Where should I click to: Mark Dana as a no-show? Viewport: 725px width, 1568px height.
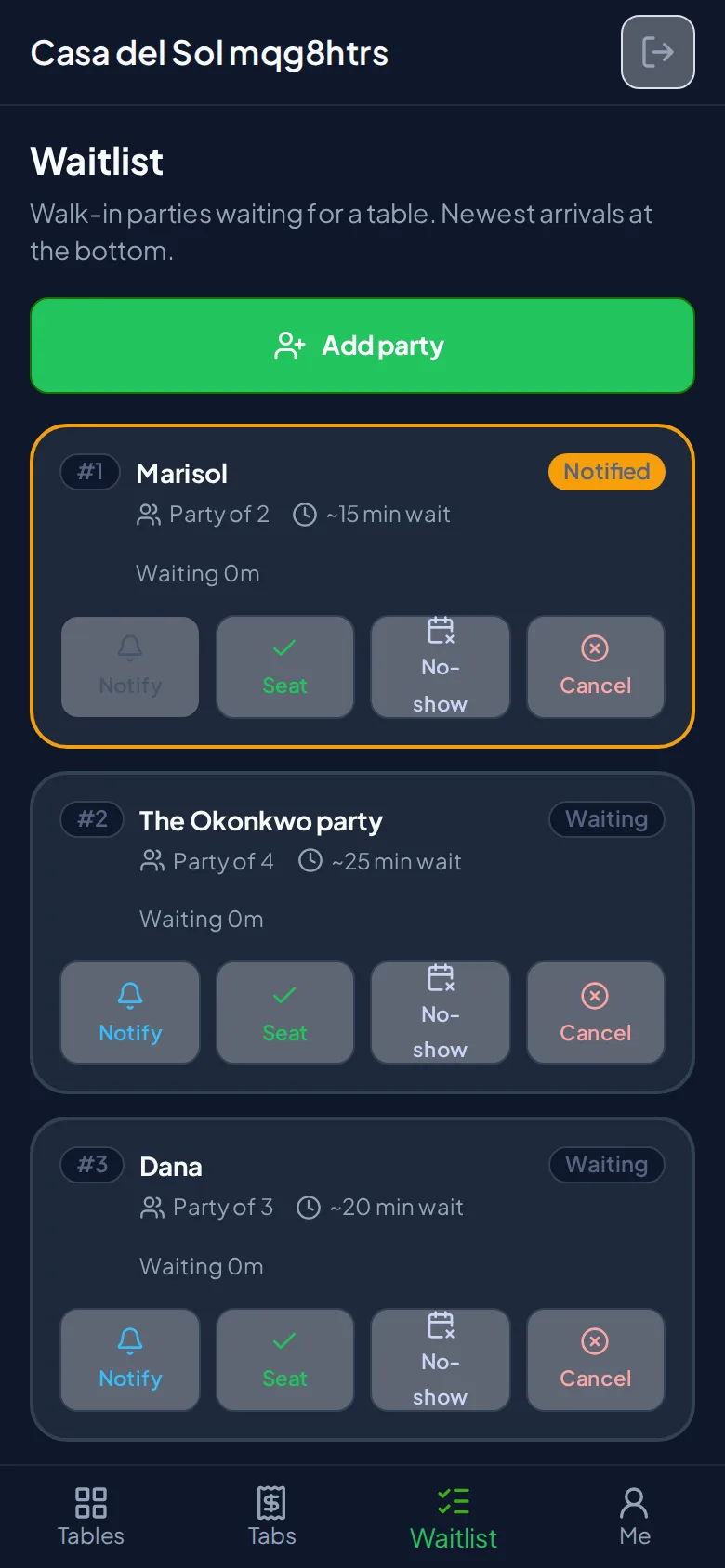pos(441,1360)
